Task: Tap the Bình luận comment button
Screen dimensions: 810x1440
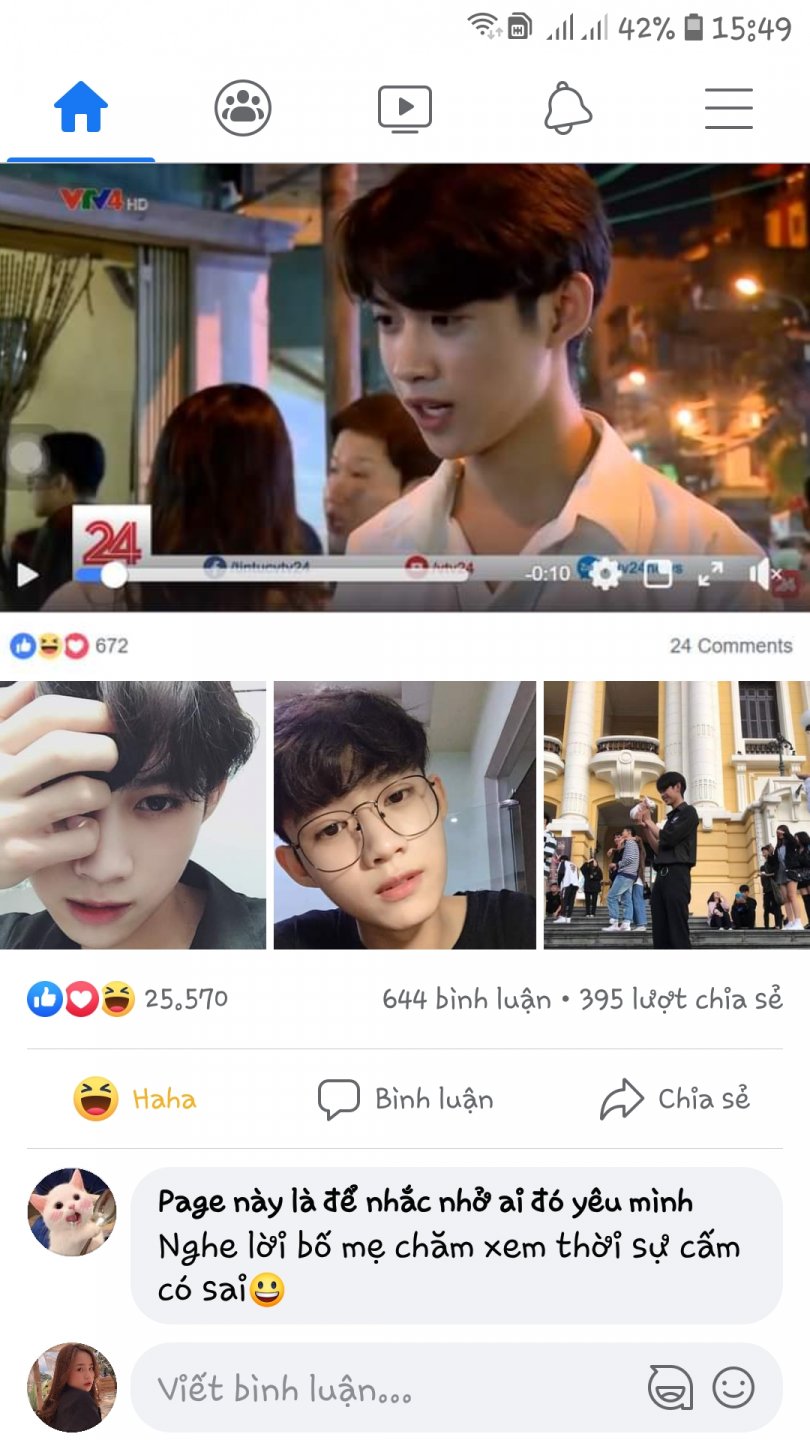Action: (x=405, y=1099)
